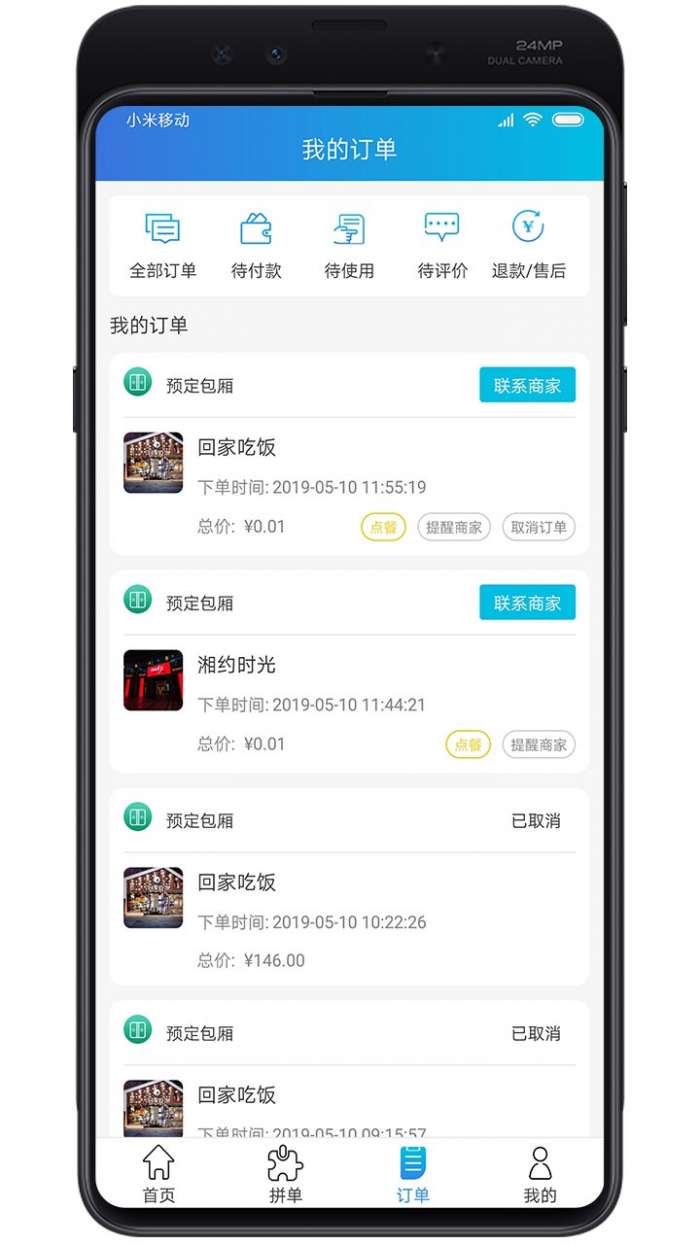The image size is (700, 1244).
Task: Tap 点餐 on the 11:55:19 回家吃饭 order
Action: point(383,527)
